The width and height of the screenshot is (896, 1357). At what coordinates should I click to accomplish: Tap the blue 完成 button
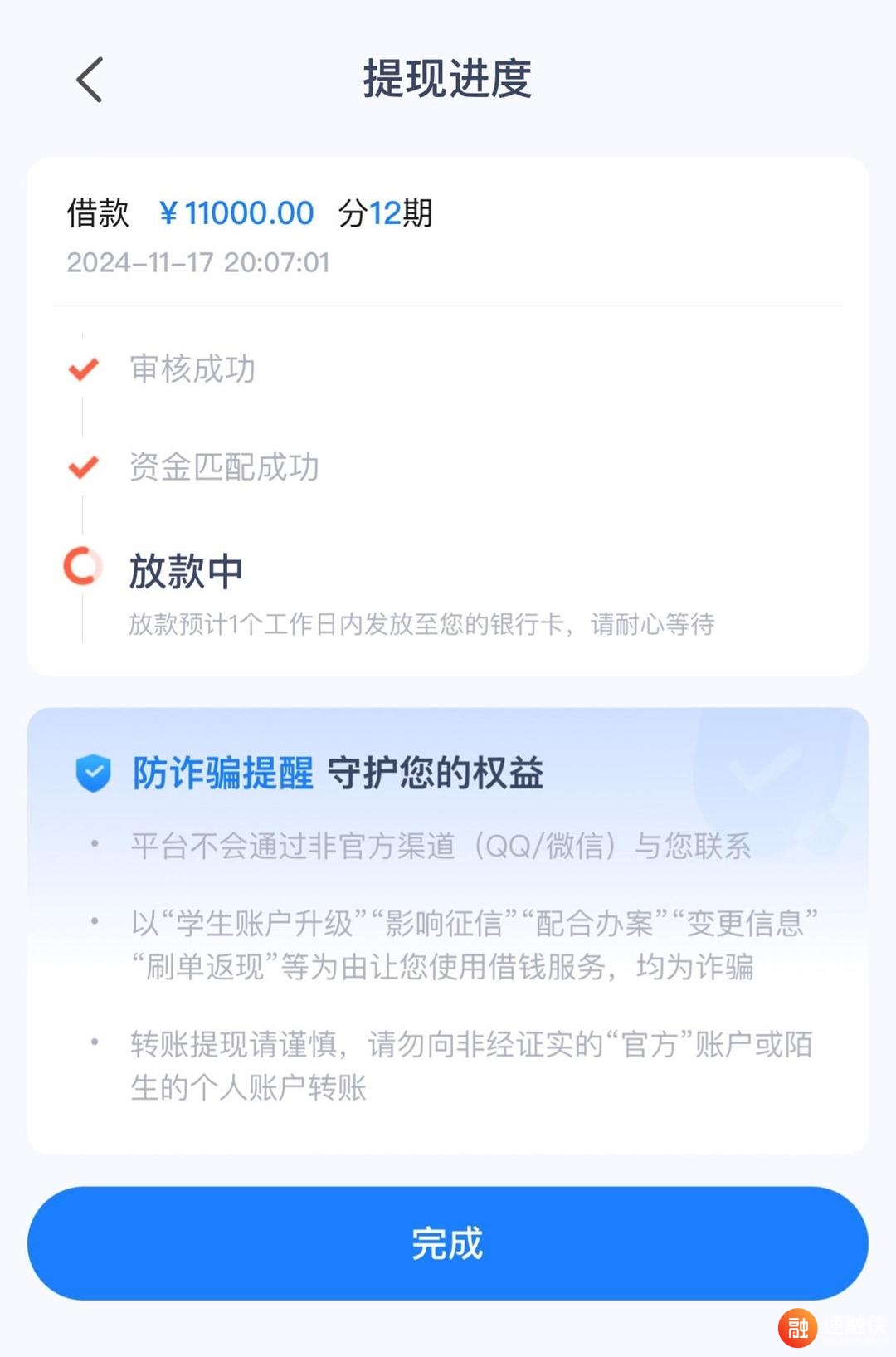coord(447,1242)
